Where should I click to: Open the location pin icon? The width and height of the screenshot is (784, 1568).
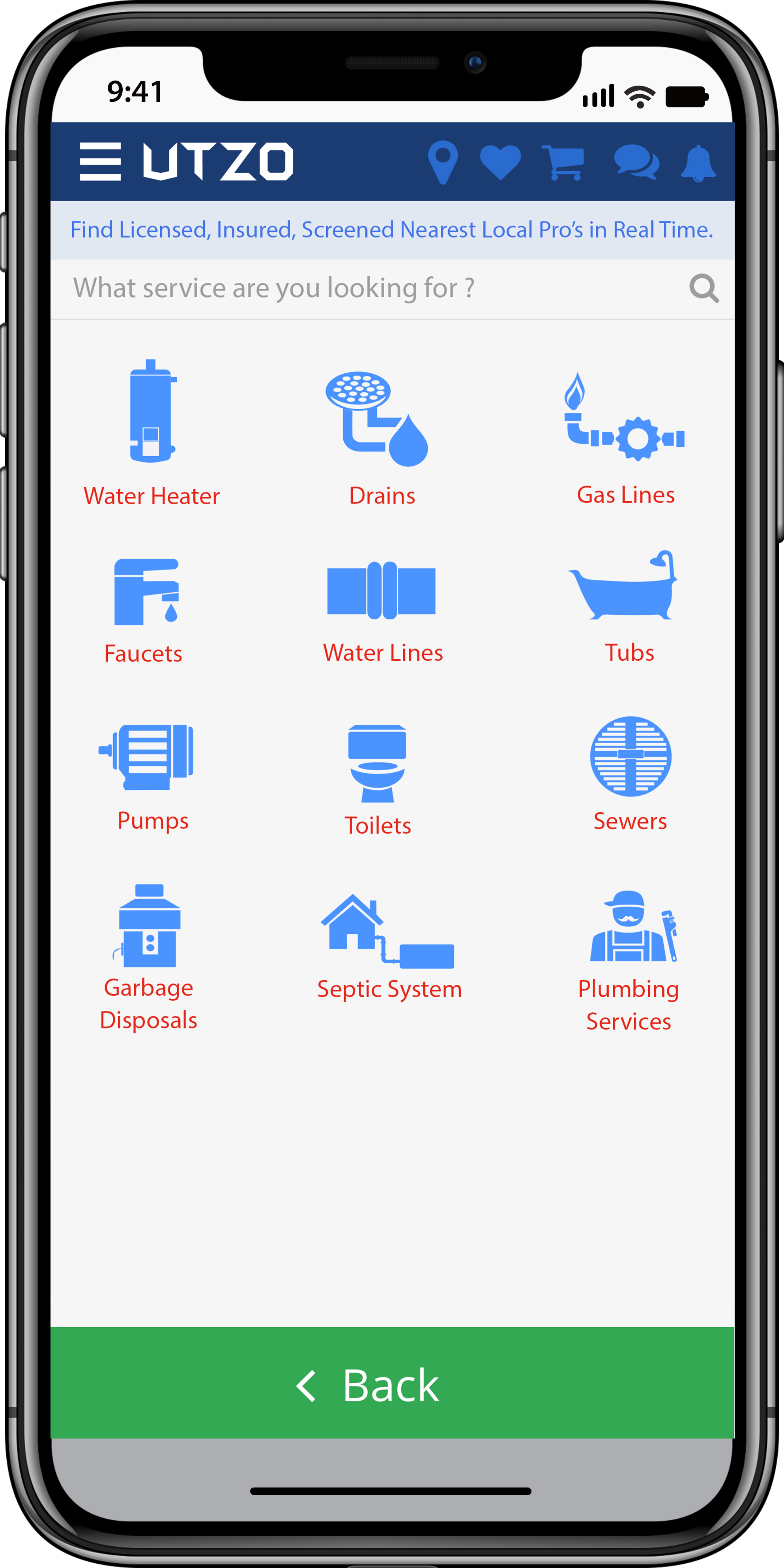[x=443, y=162]
